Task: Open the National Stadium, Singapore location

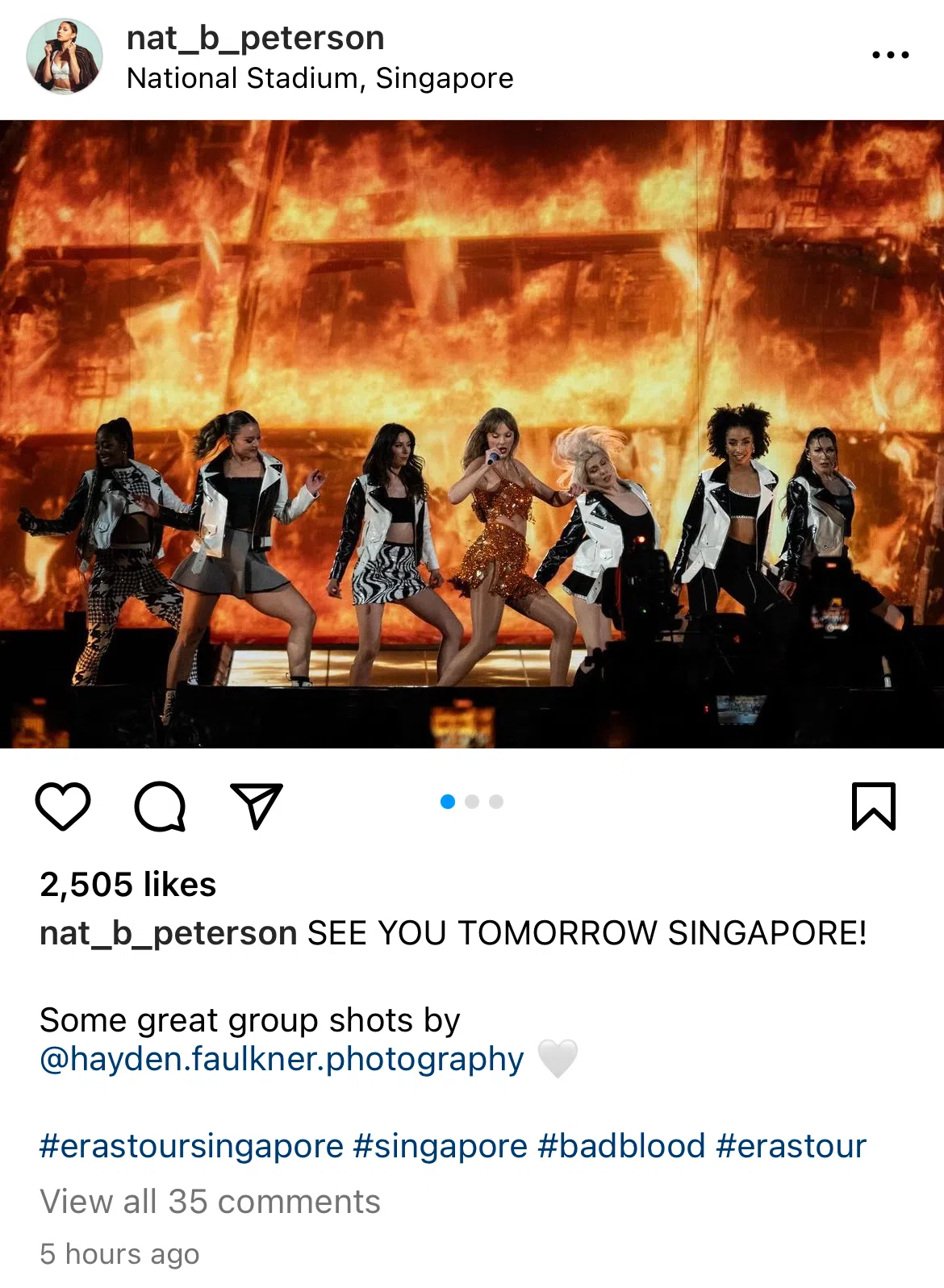Action: 320,78
